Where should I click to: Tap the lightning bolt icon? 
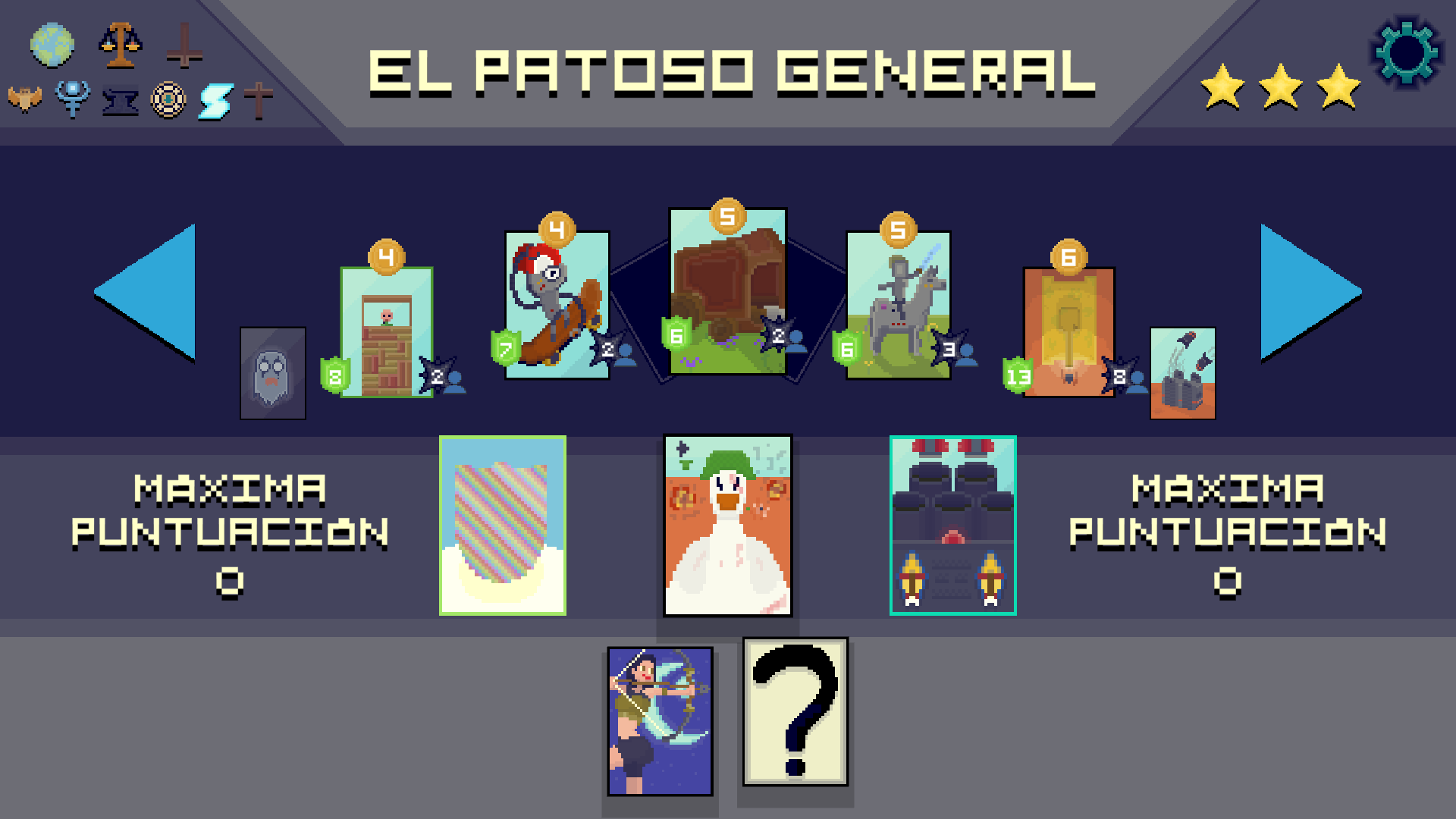tap(215, 101)
